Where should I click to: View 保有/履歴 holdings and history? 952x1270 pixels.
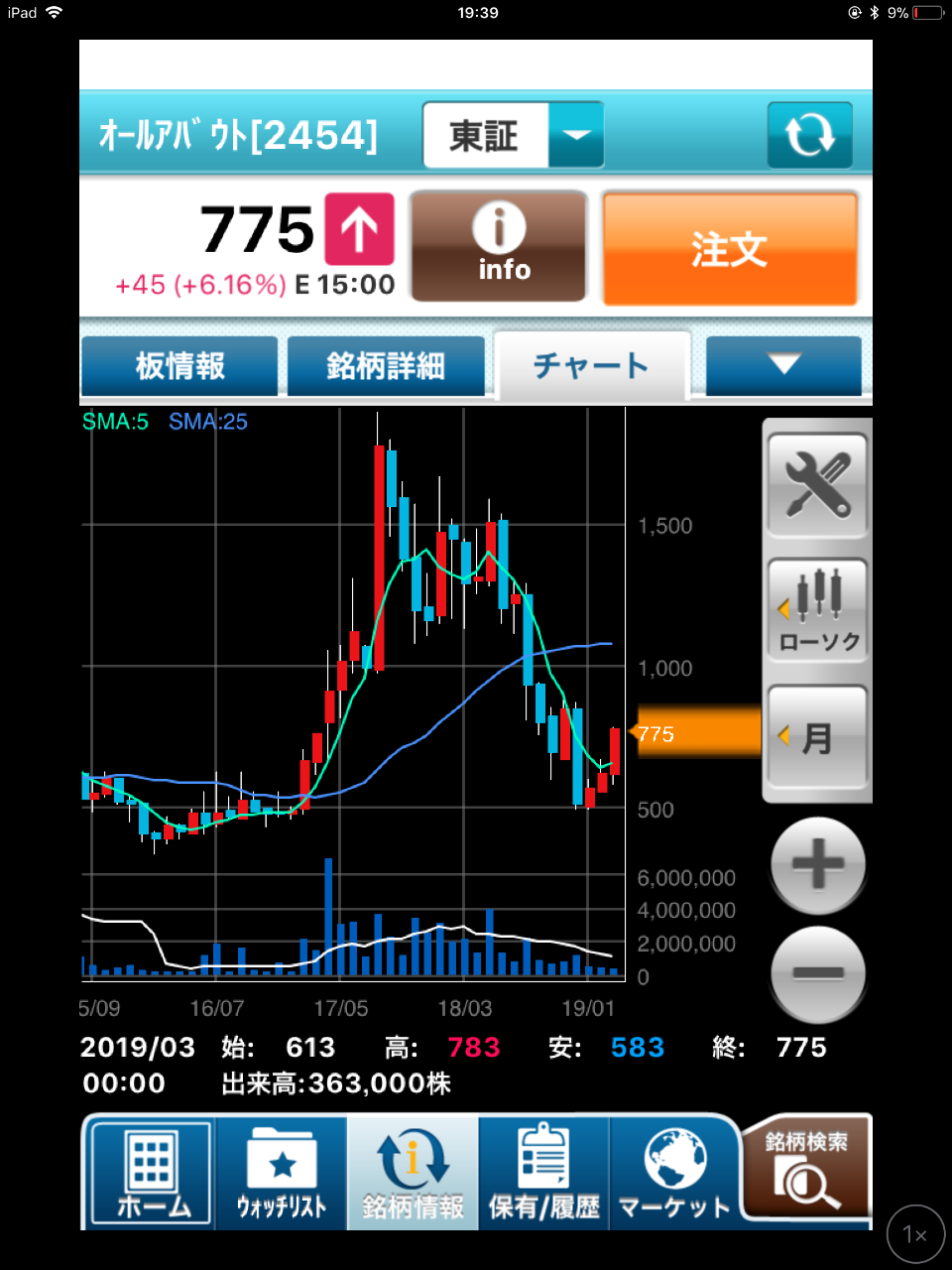tap(543, 1173)
